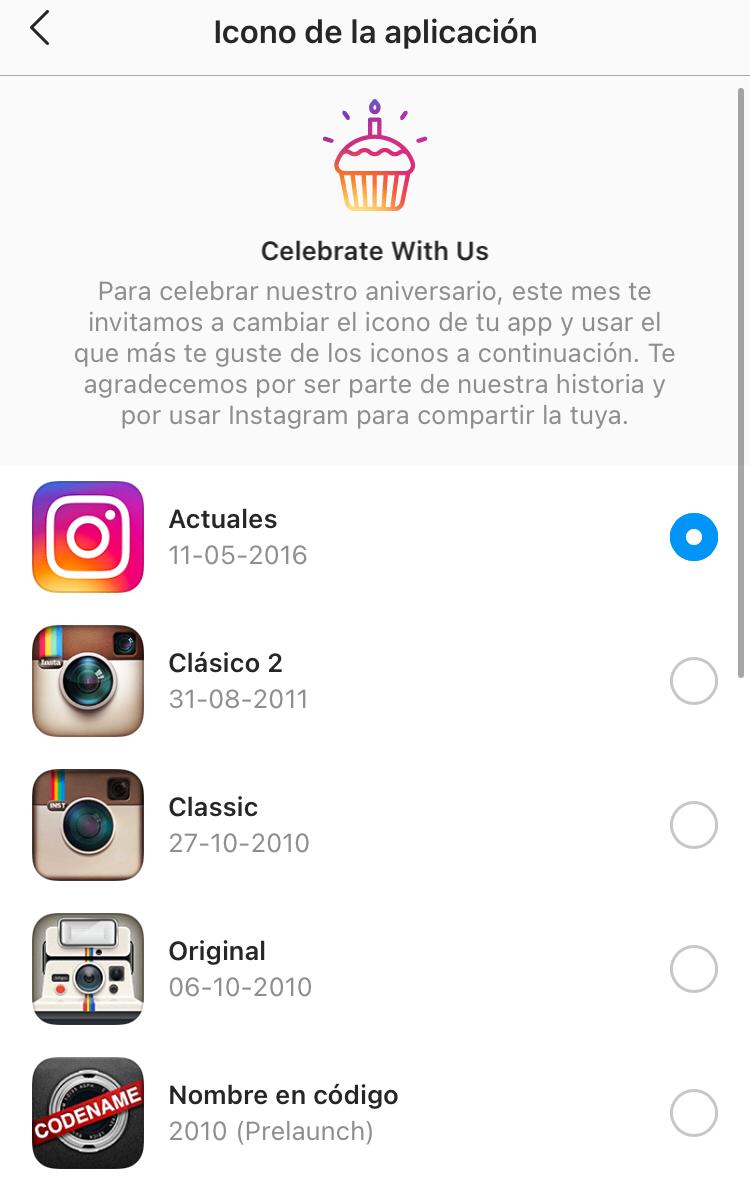Pick the Classic 2010 icon

(x=693, y=825)
